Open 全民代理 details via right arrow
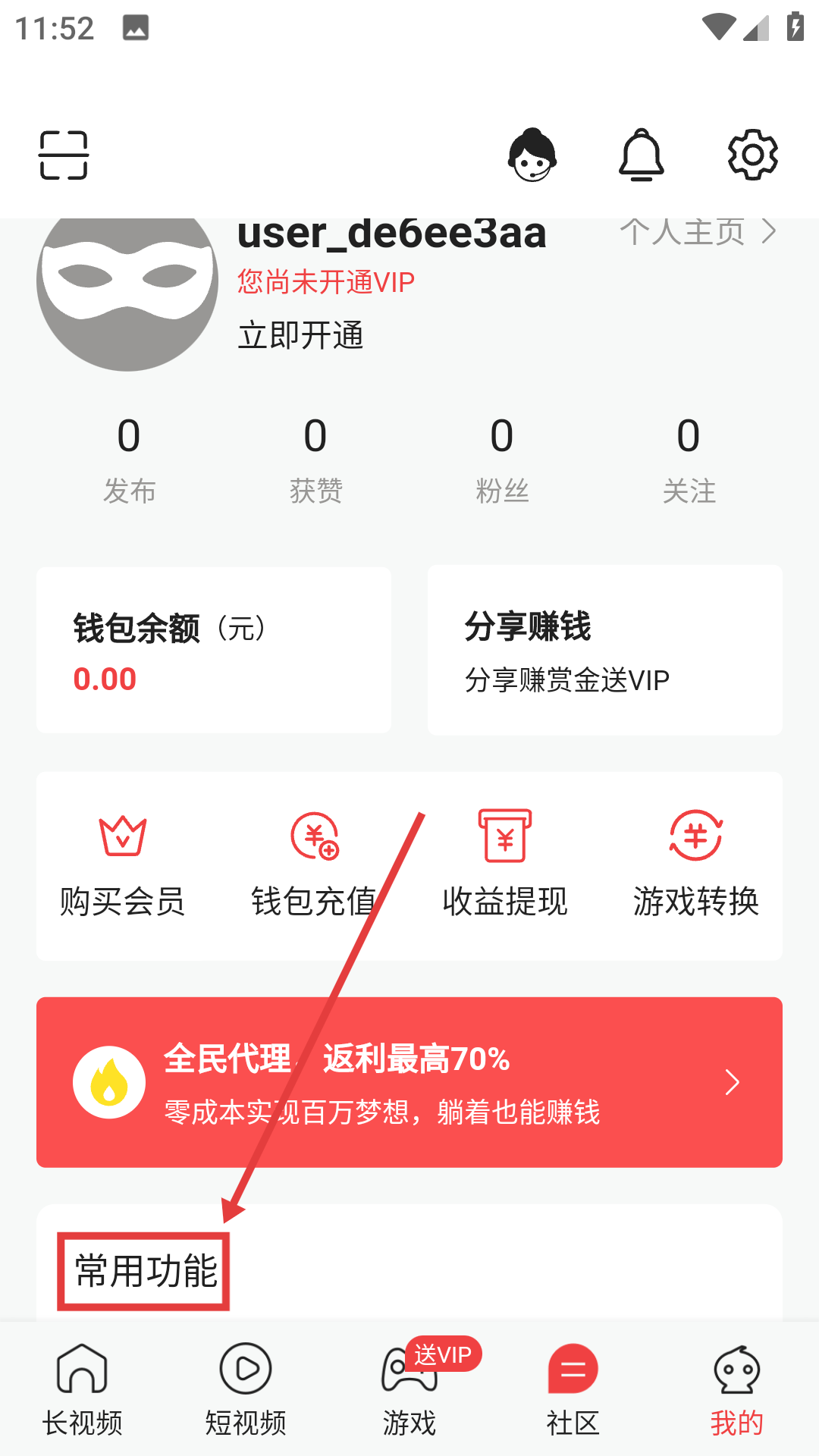 pos(731,1082)
